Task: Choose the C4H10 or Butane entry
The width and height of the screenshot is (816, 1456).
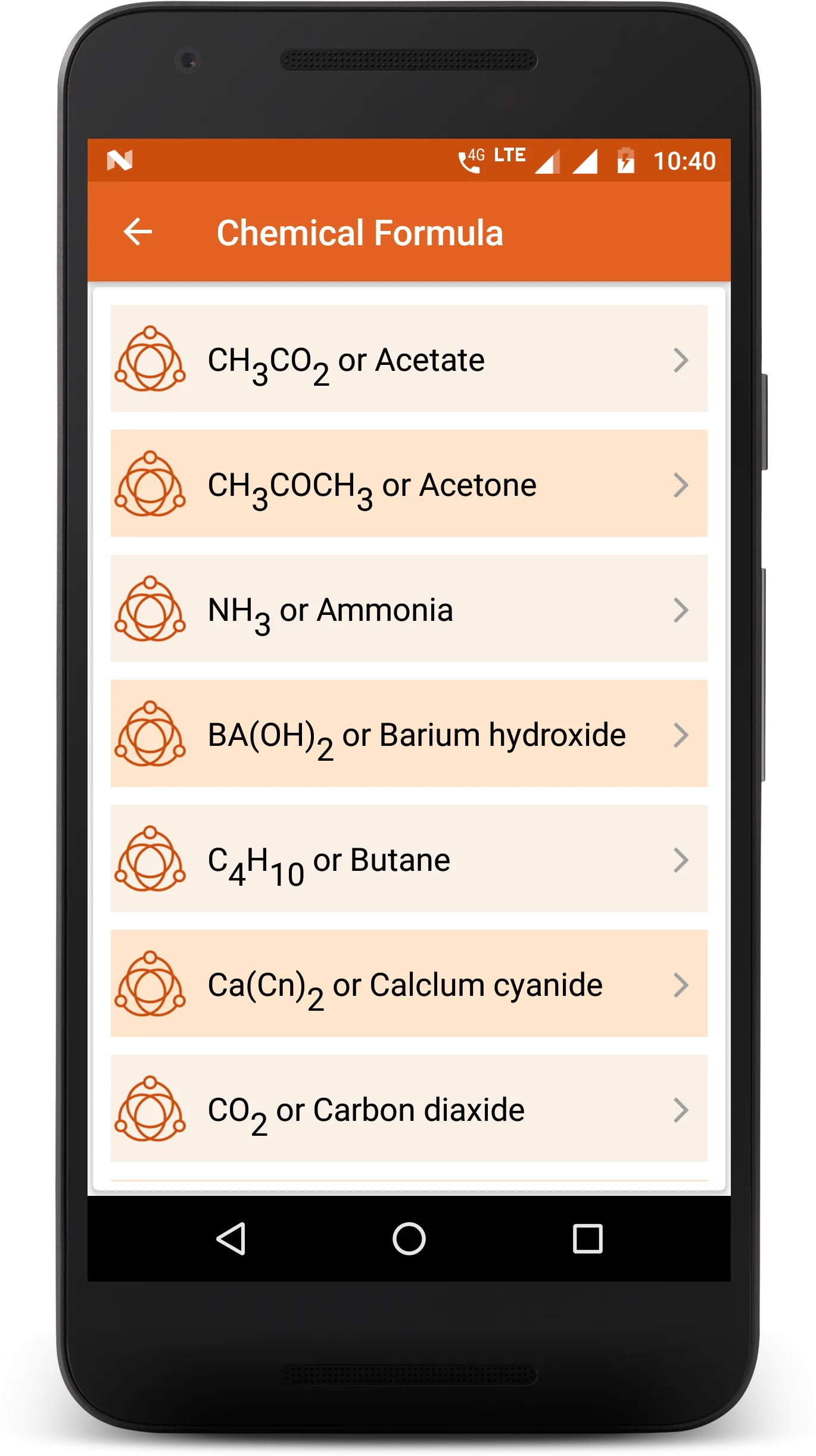Action: pos(409,859)
